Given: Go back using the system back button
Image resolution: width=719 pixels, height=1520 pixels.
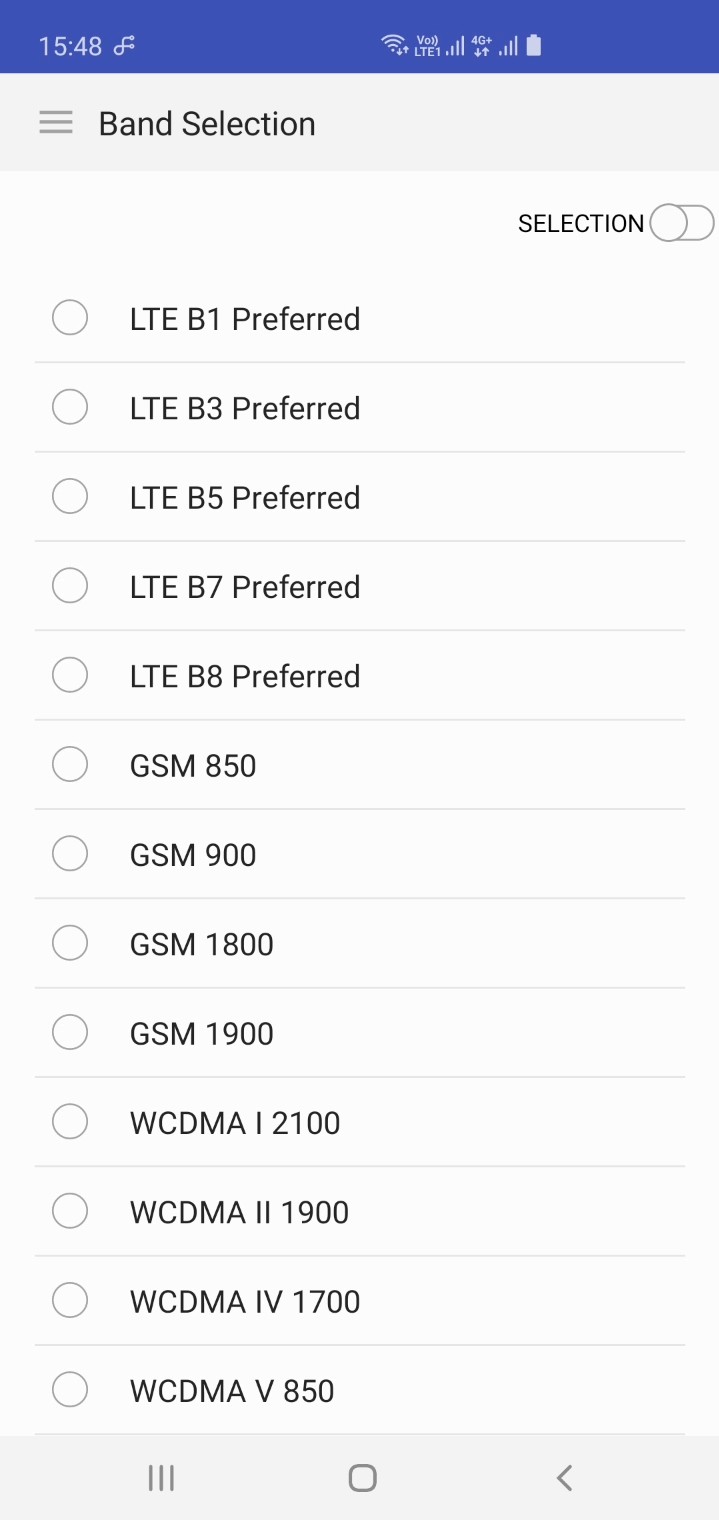Looking at the screenshot, I should (x=564, y=1478).
